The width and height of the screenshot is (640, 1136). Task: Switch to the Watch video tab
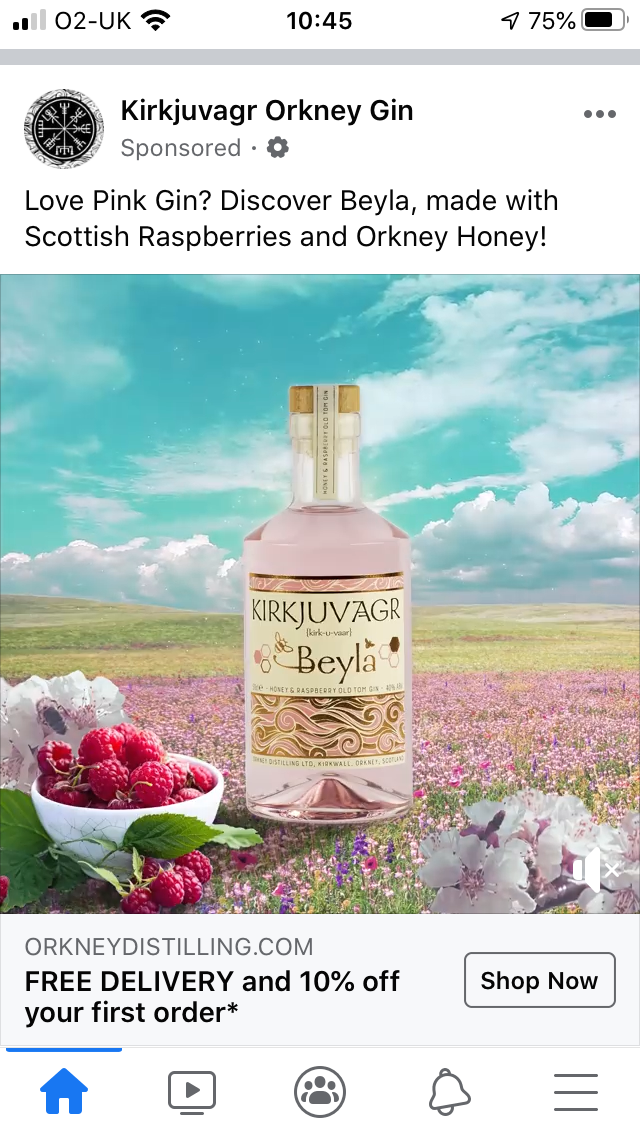click(192, 1092)
